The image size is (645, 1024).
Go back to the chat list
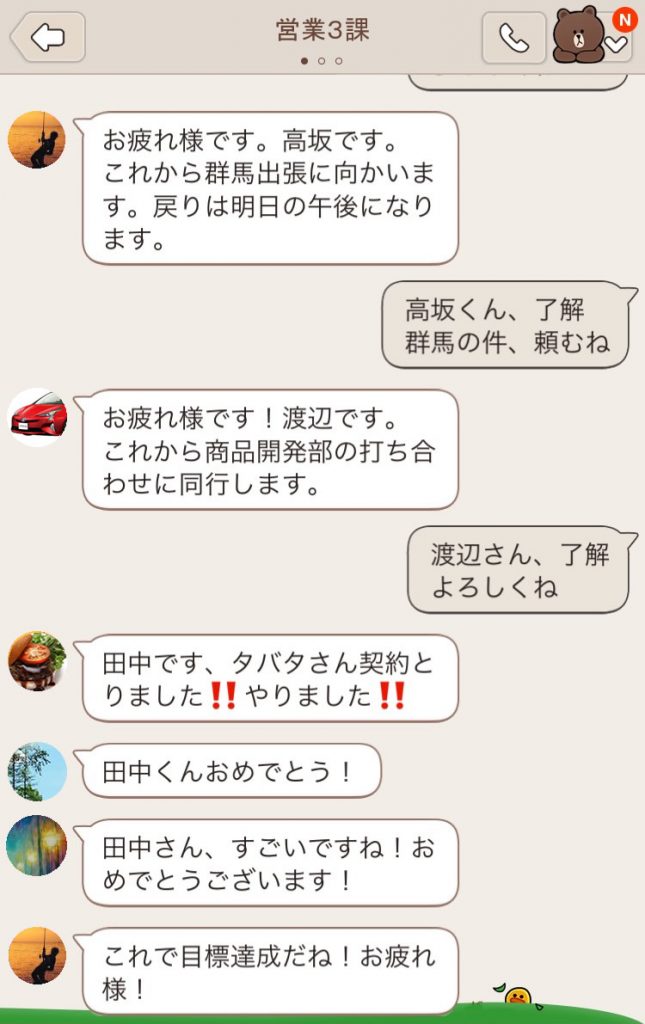pos(47,37)
